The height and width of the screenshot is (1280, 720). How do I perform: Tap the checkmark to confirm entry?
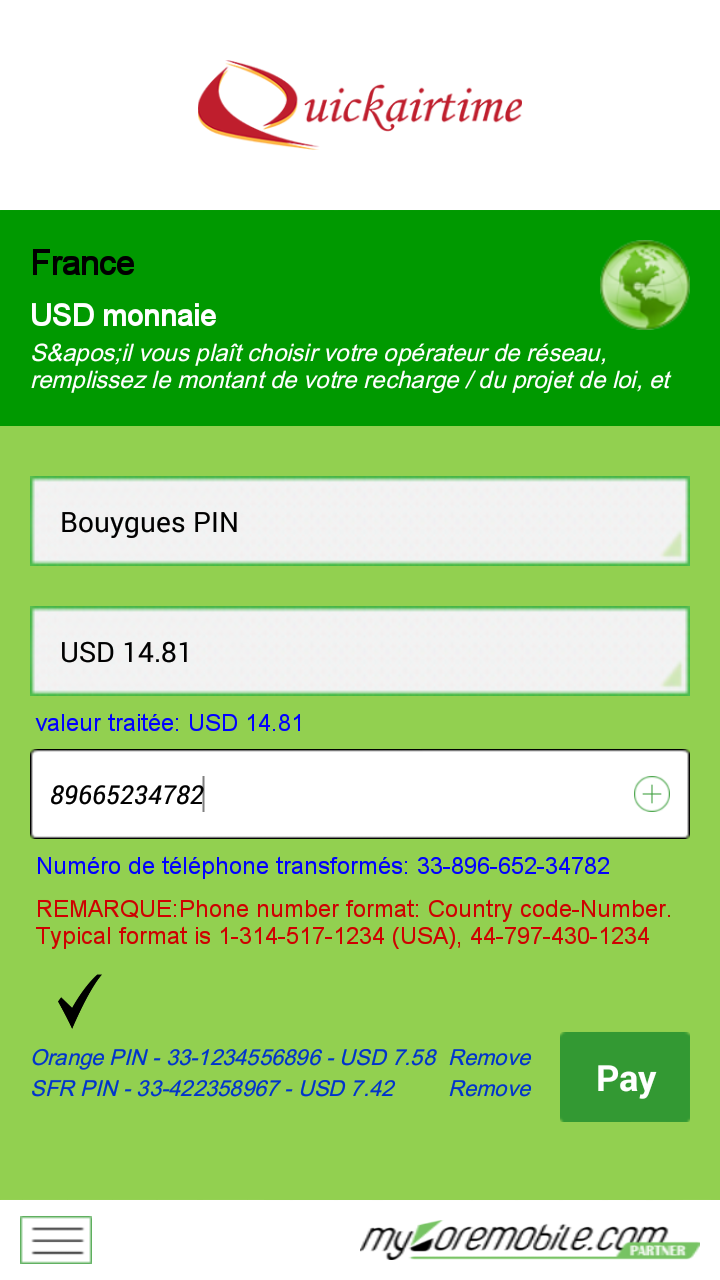(x=80, y=1001)
